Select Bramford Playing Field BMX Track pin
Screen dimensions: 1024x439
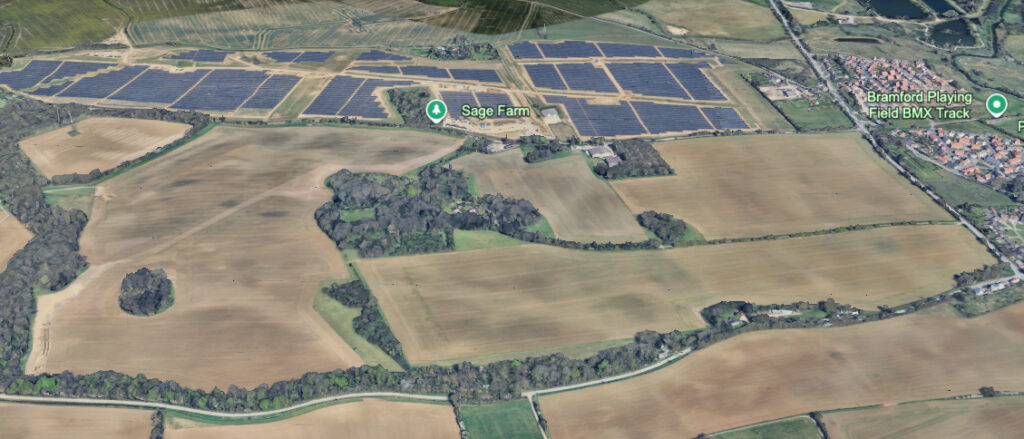point(996,104)
